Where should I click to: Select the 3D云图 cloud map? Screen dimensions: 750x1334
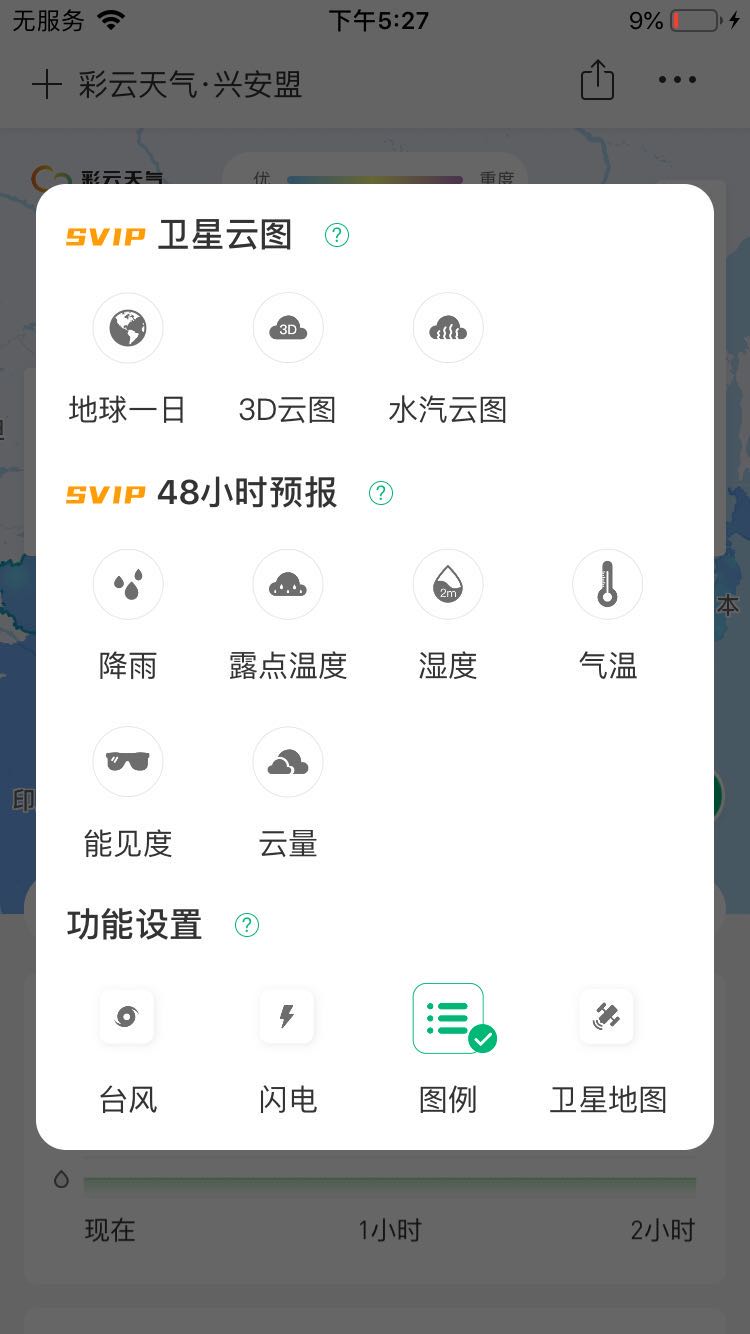tap(288, 328)
